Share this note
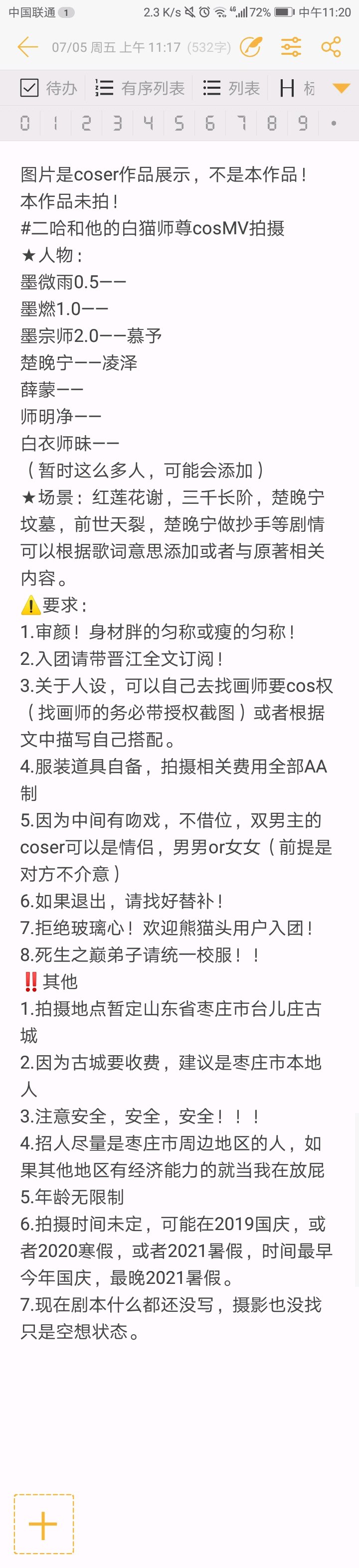The height and width of the screenshot is (1568, 359). pos(331,47)
